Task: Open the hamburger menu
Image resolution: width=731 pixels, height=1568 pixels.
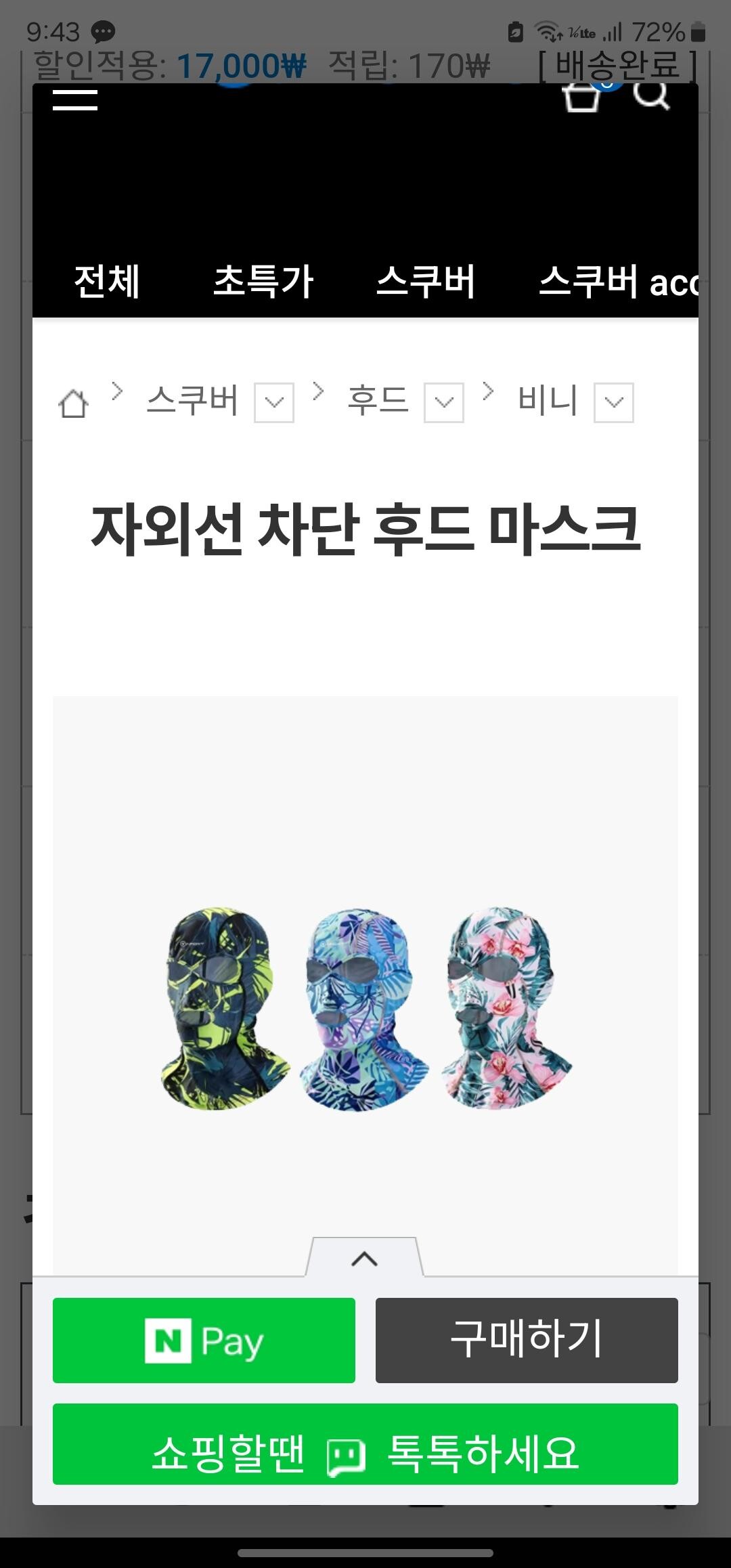Action: 75,100
